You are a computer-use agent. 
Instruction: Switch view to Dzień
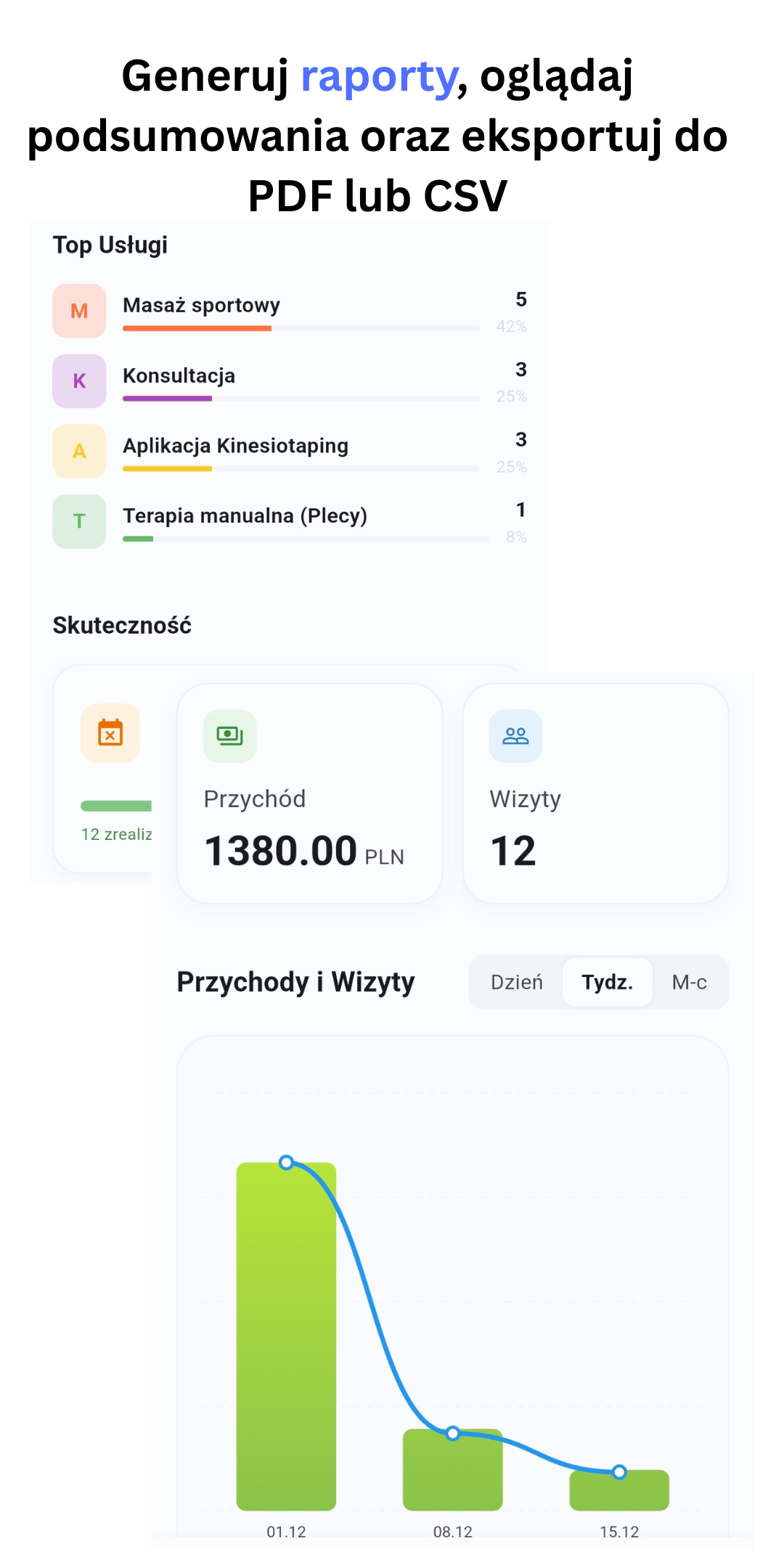tap(517, 982)
